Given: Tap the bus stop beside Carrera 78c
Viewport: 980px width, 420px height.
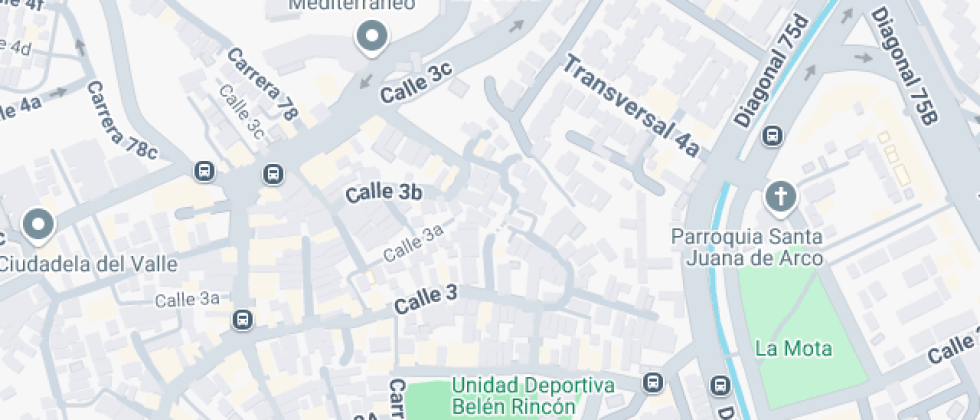Looking at the screenshot, I should tap(204, 171).
